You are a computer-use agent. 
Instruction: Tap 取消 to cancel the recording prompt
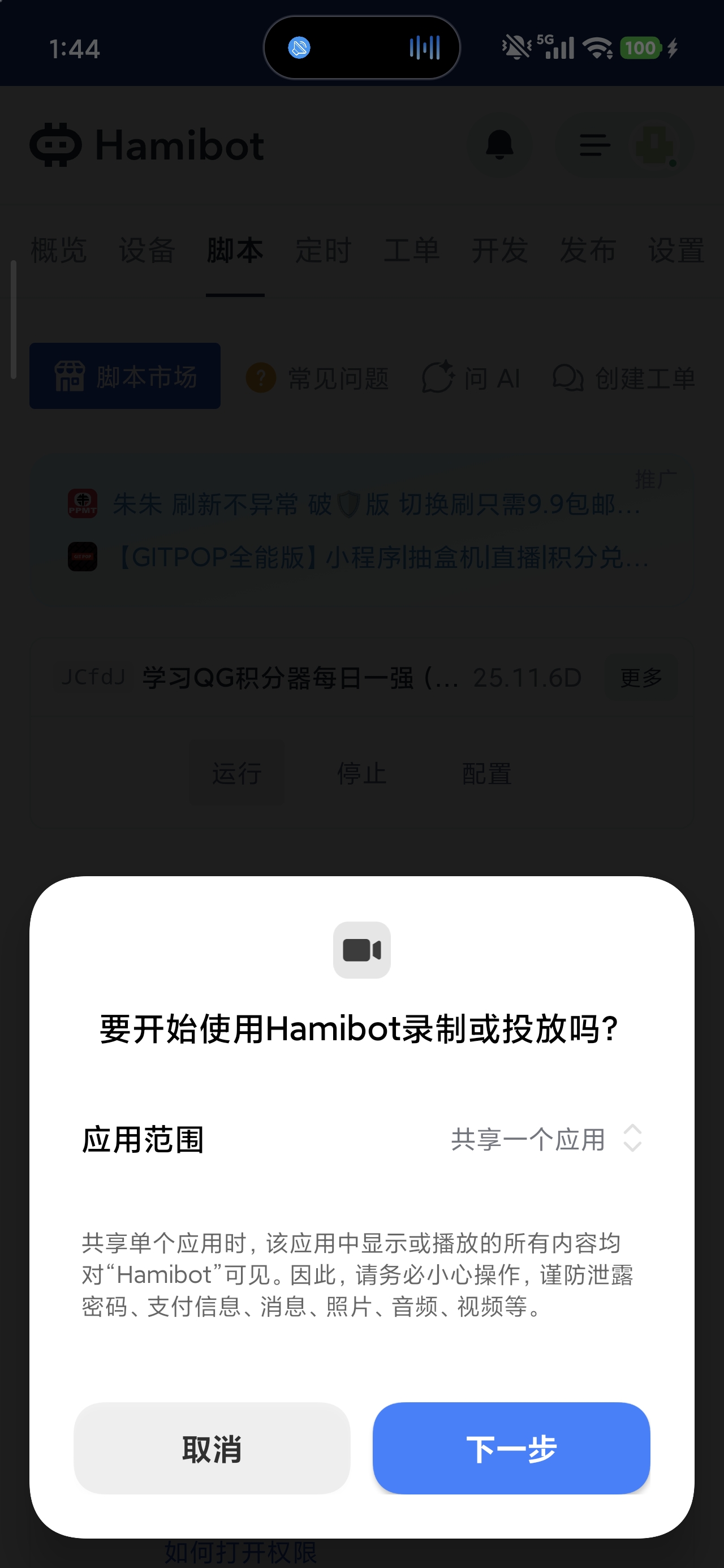212,1448
